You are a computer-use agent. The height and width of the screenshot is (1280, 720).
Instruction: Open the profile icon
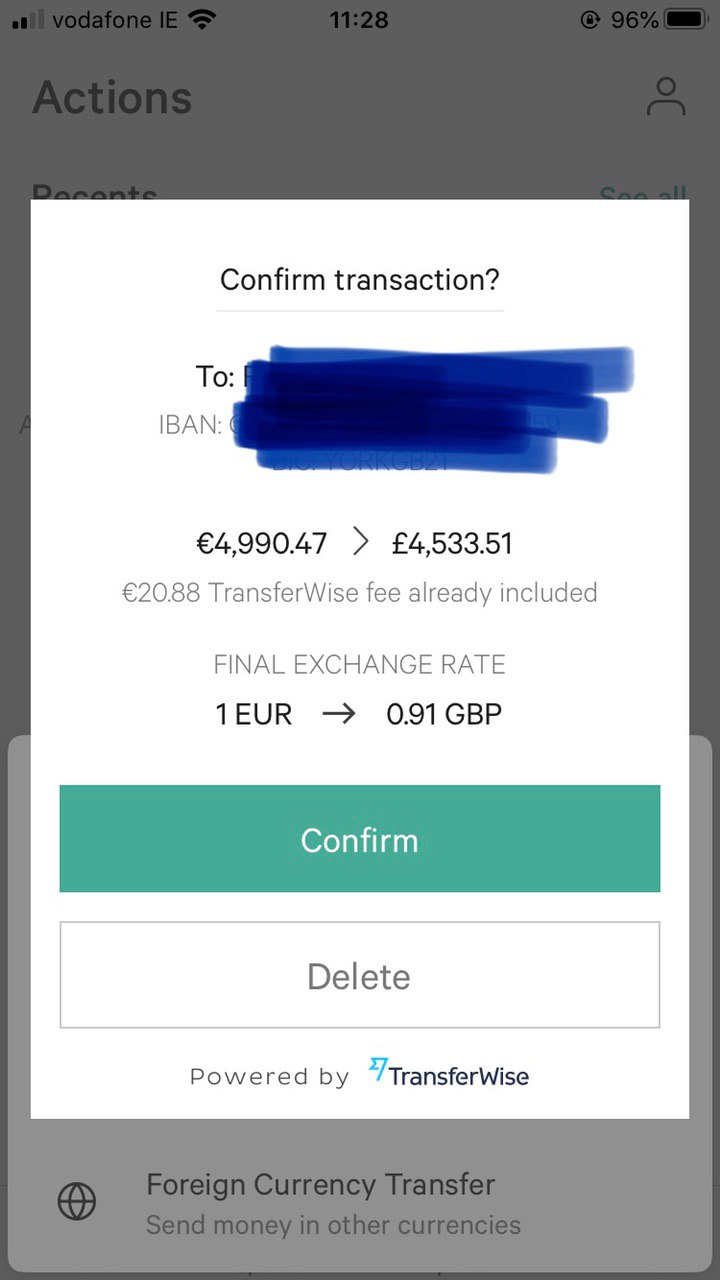pos(665,97)
